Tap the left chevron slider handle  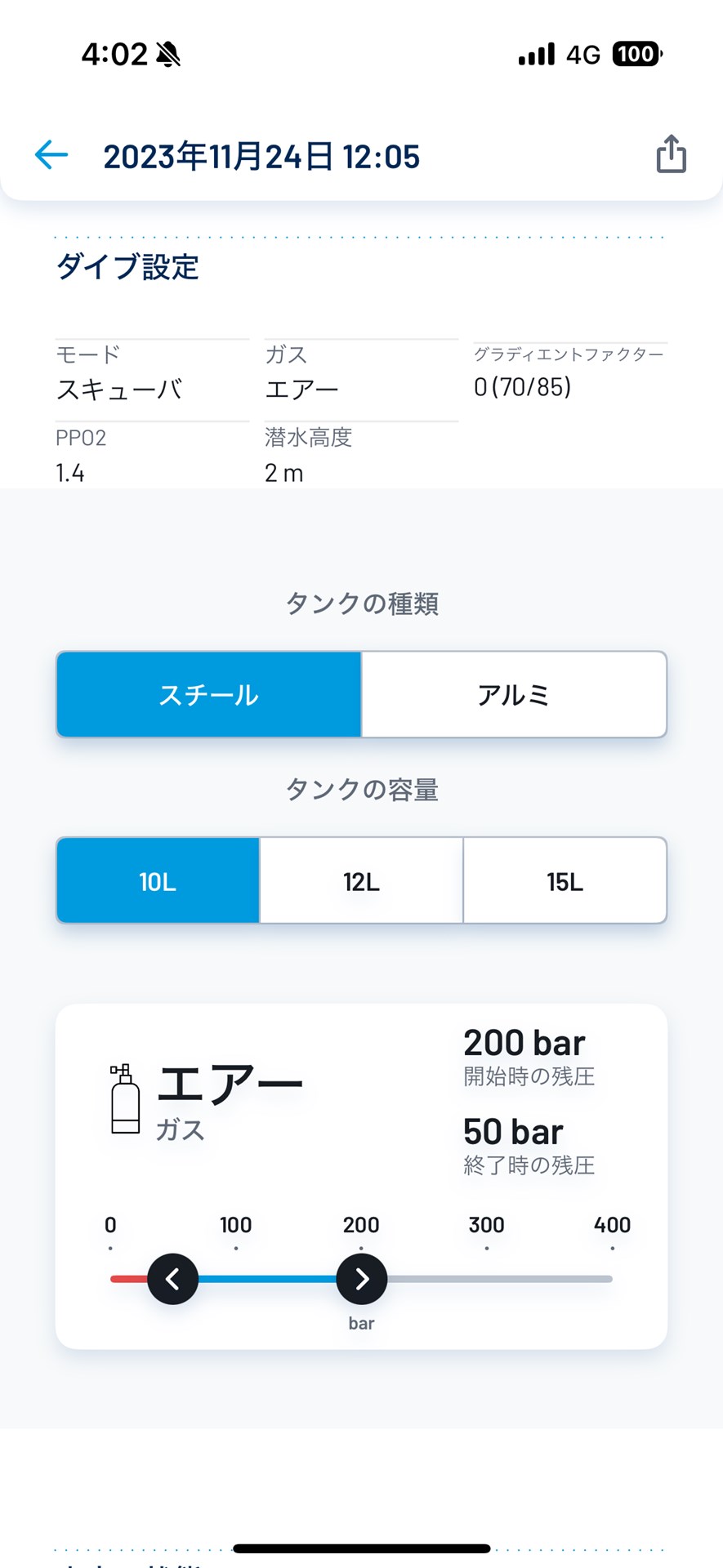coord(172,1280)
